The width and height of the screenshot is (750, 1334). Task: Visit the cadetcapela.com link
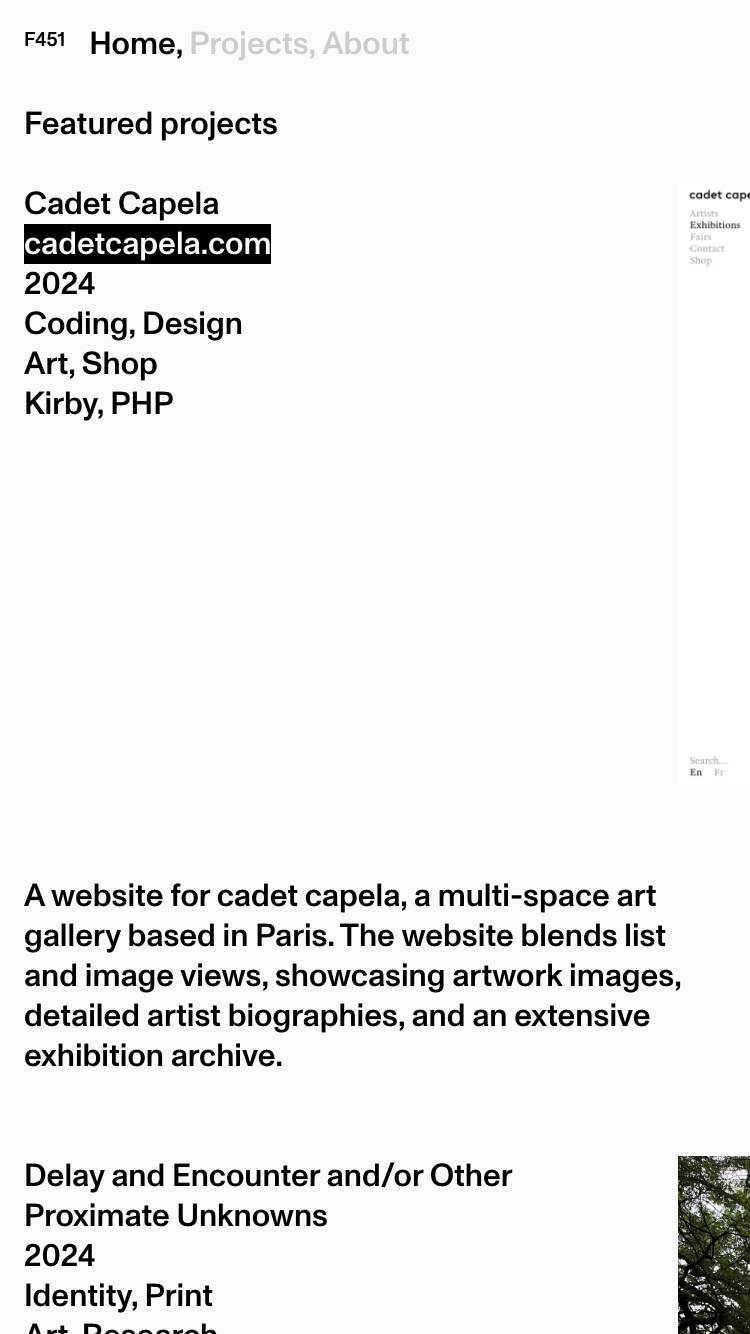pyautogui.click(x=147, y=244)
